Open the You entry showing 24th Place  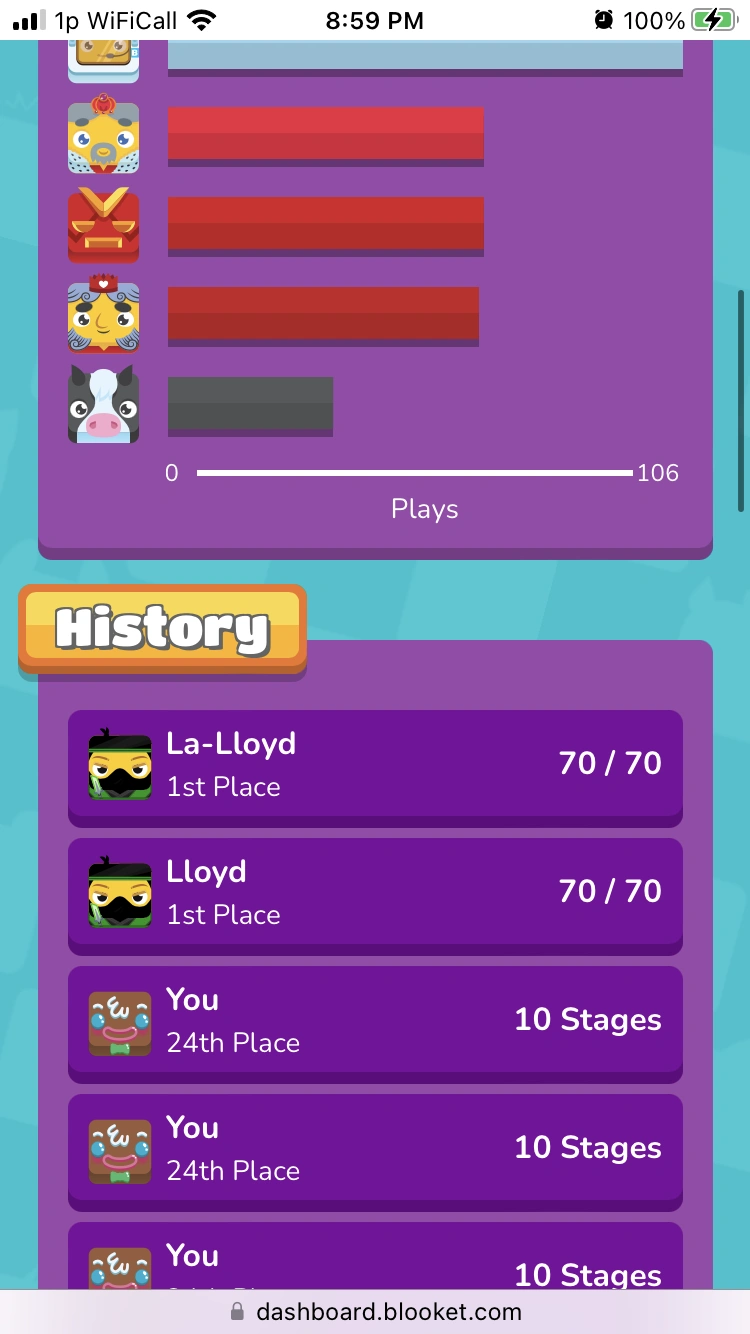pyautogui.click(x=375, y=1022)
